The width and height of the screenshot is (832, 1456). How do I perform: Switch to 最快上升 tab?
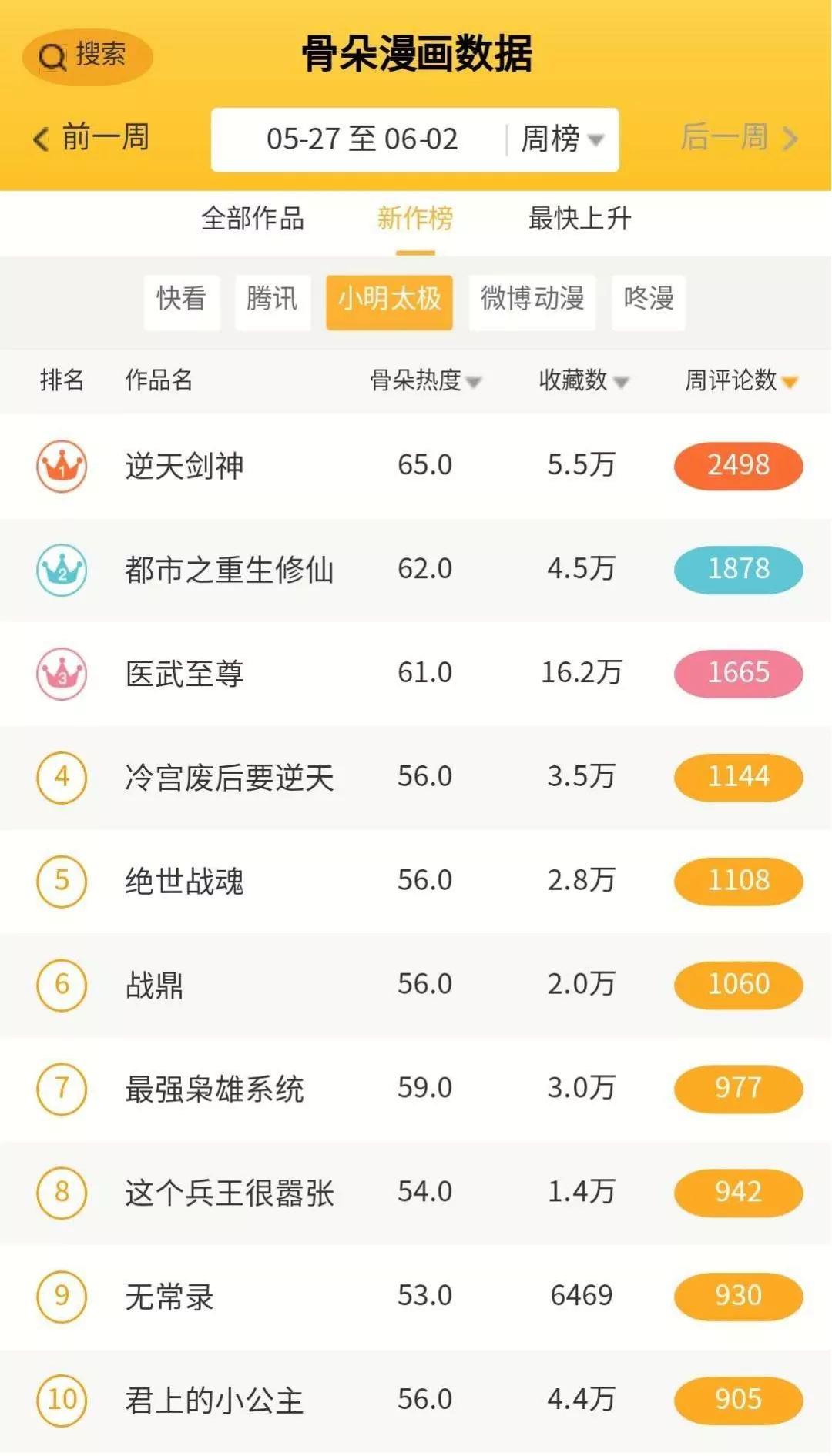click(x=579, y=219)
